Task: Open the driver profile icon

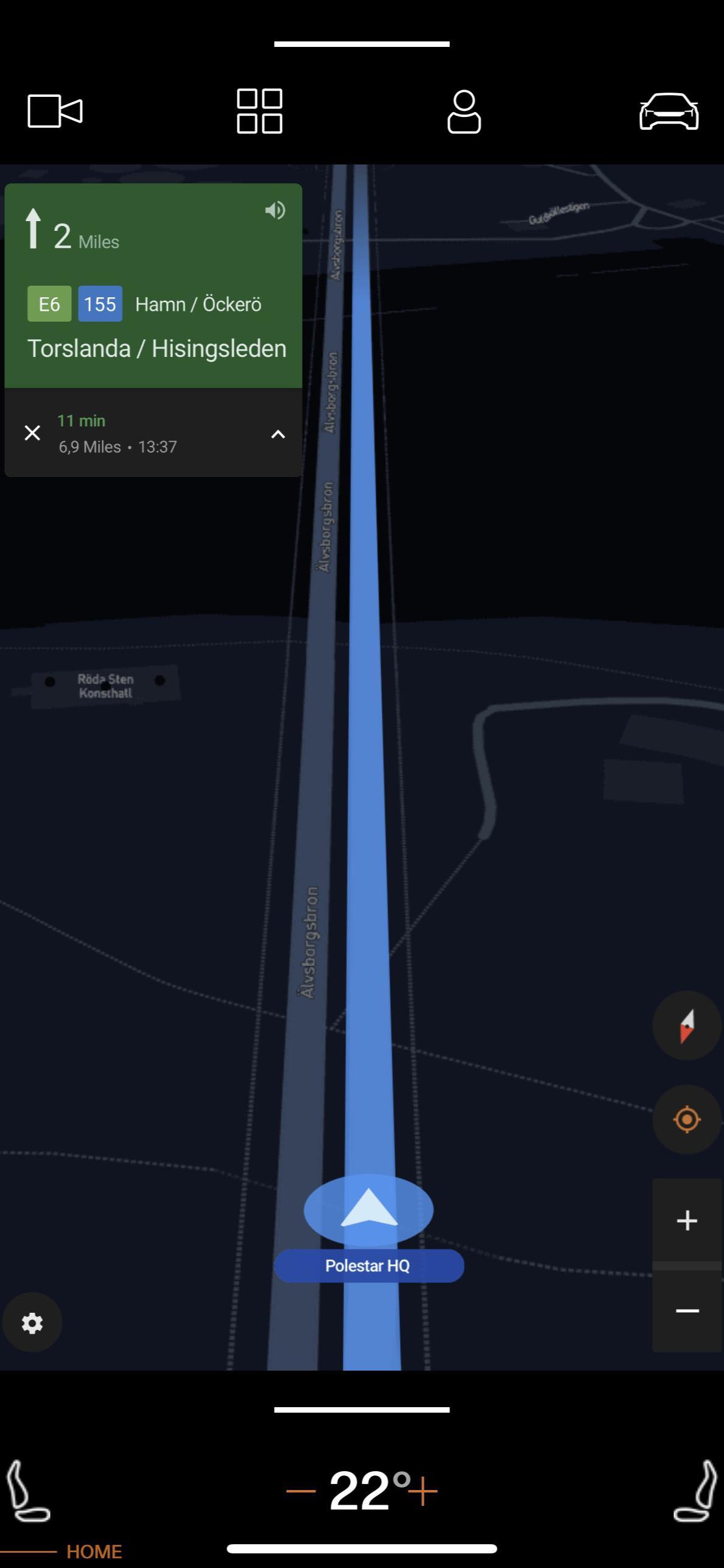Action: (464, 111)
